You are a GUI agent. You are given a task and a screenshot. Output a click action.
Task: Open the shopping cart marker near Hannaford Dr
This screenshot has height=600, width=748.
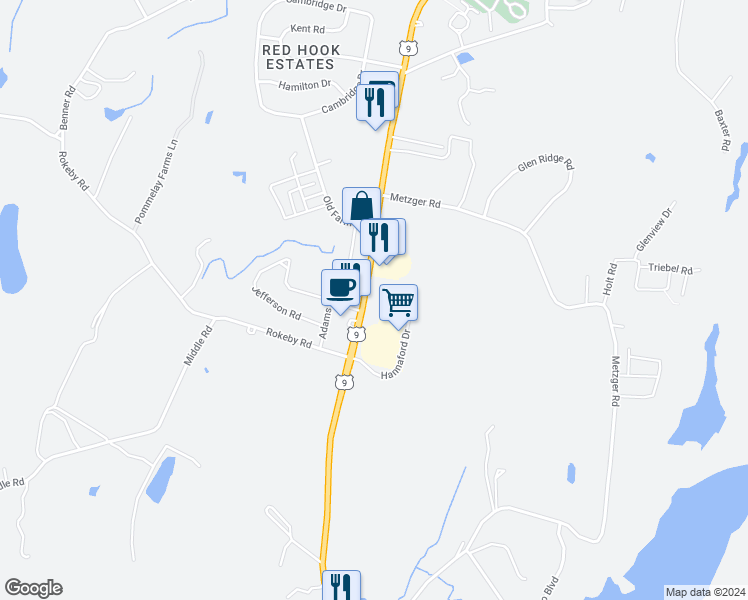(398, 302)
